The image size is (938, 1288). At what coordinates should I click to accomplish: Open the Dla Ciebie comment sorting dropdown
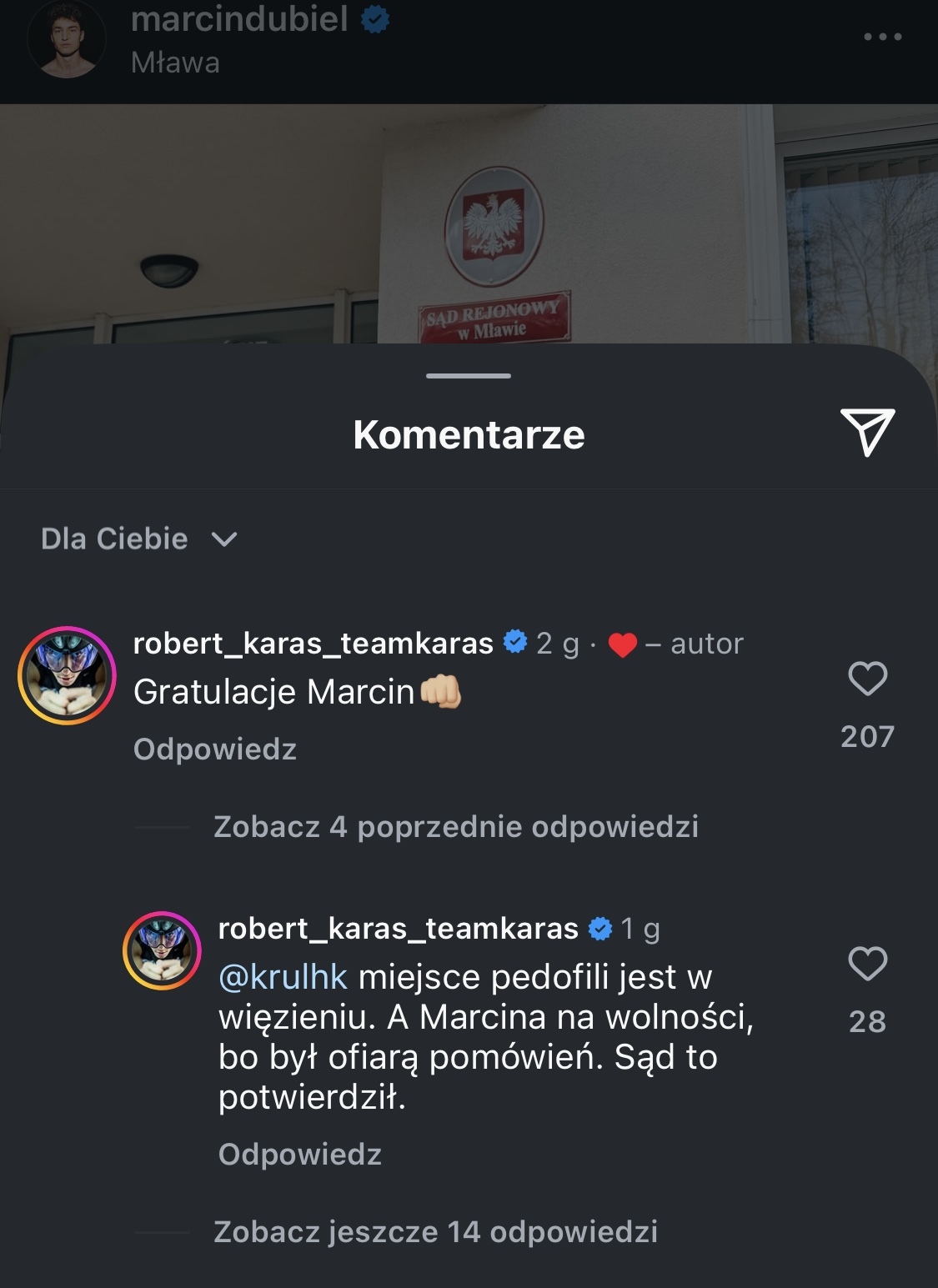click(139, 539)
